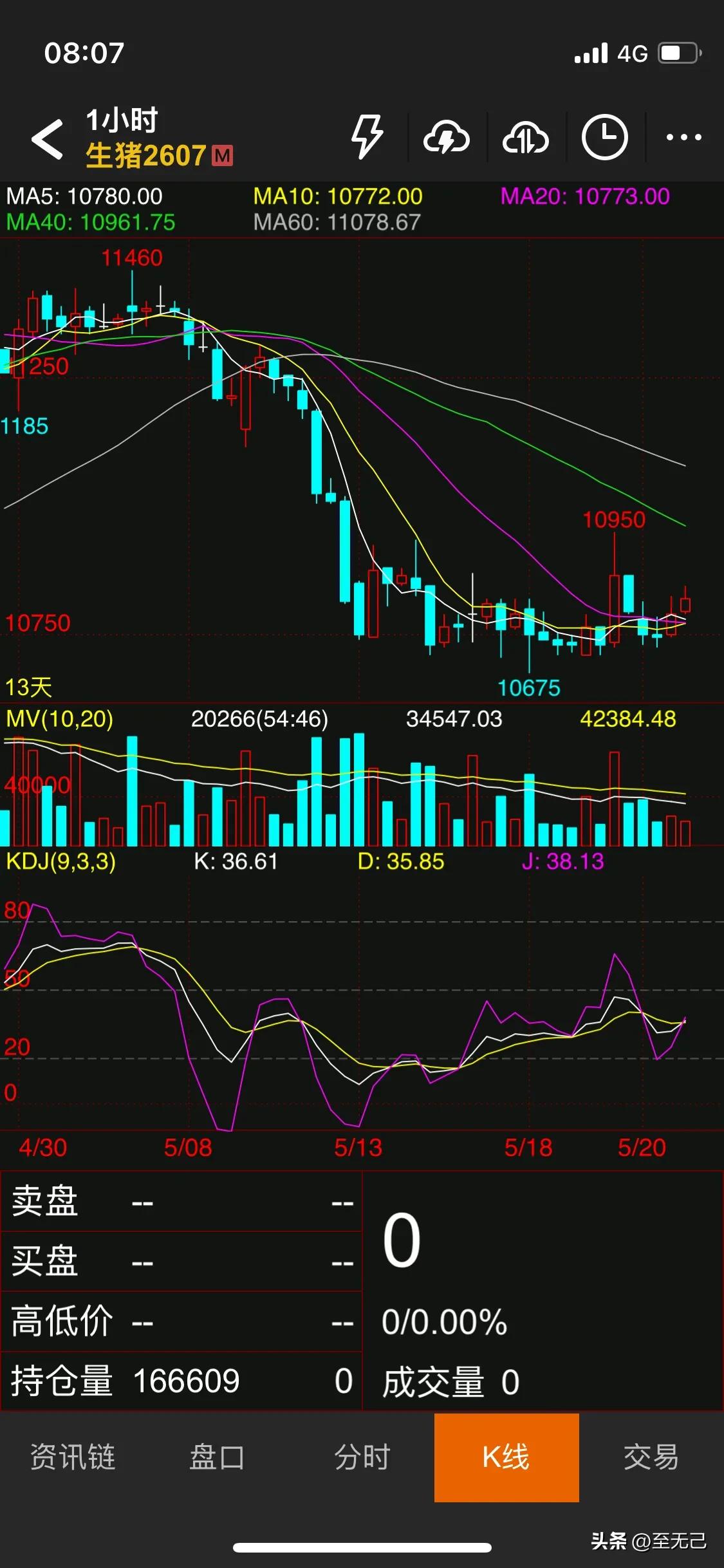This screenshot has width=724, height=1568.
Task: Switch to the 分时 tab
Action: [362, 1457]
